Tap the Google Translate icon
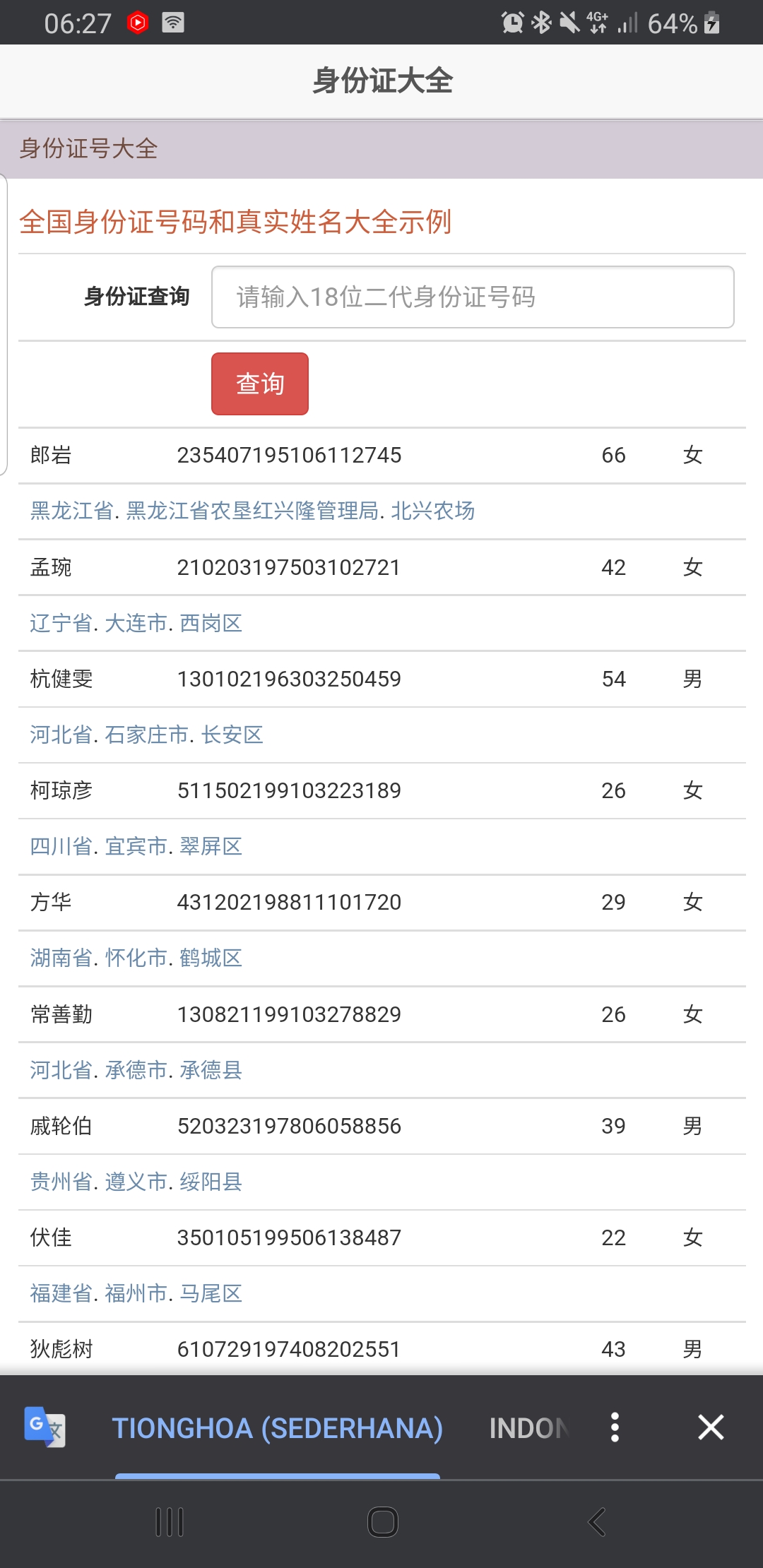 45,1427
